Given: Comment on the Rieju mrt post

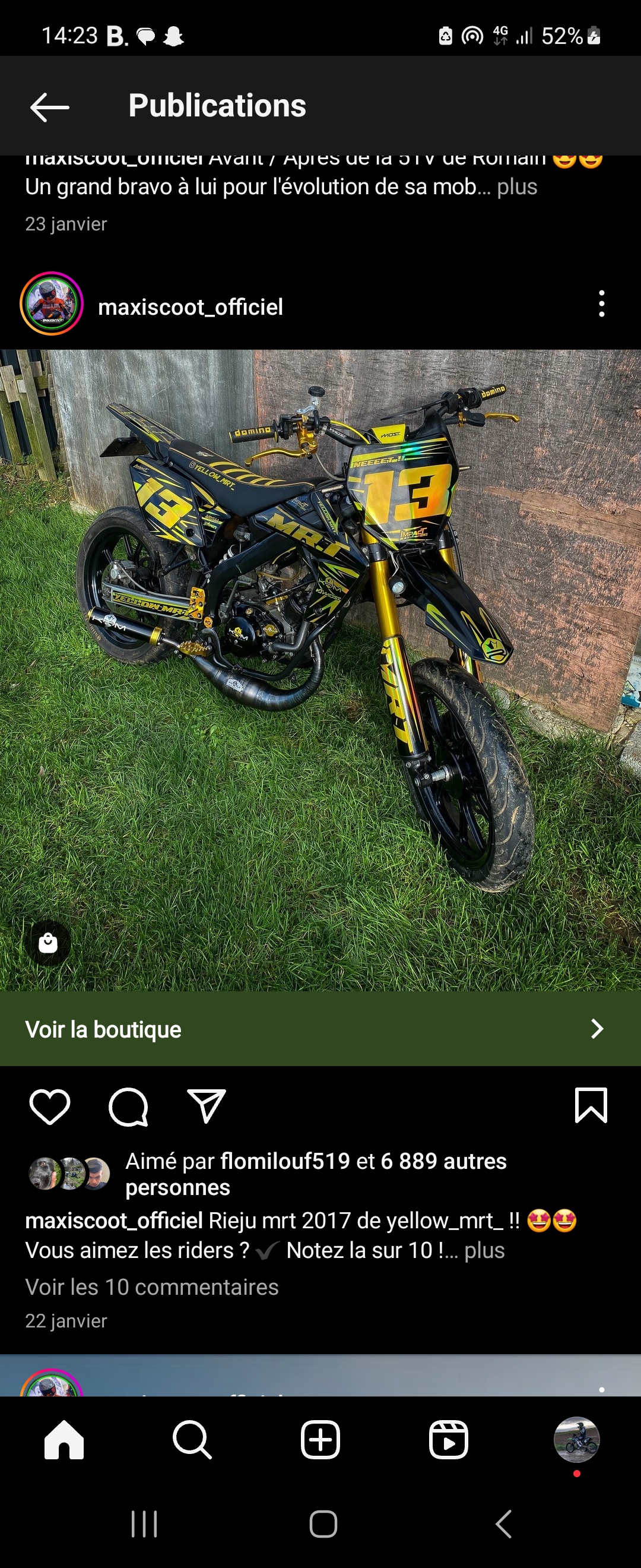Looking at the screenshot, I should point(128,1107).
